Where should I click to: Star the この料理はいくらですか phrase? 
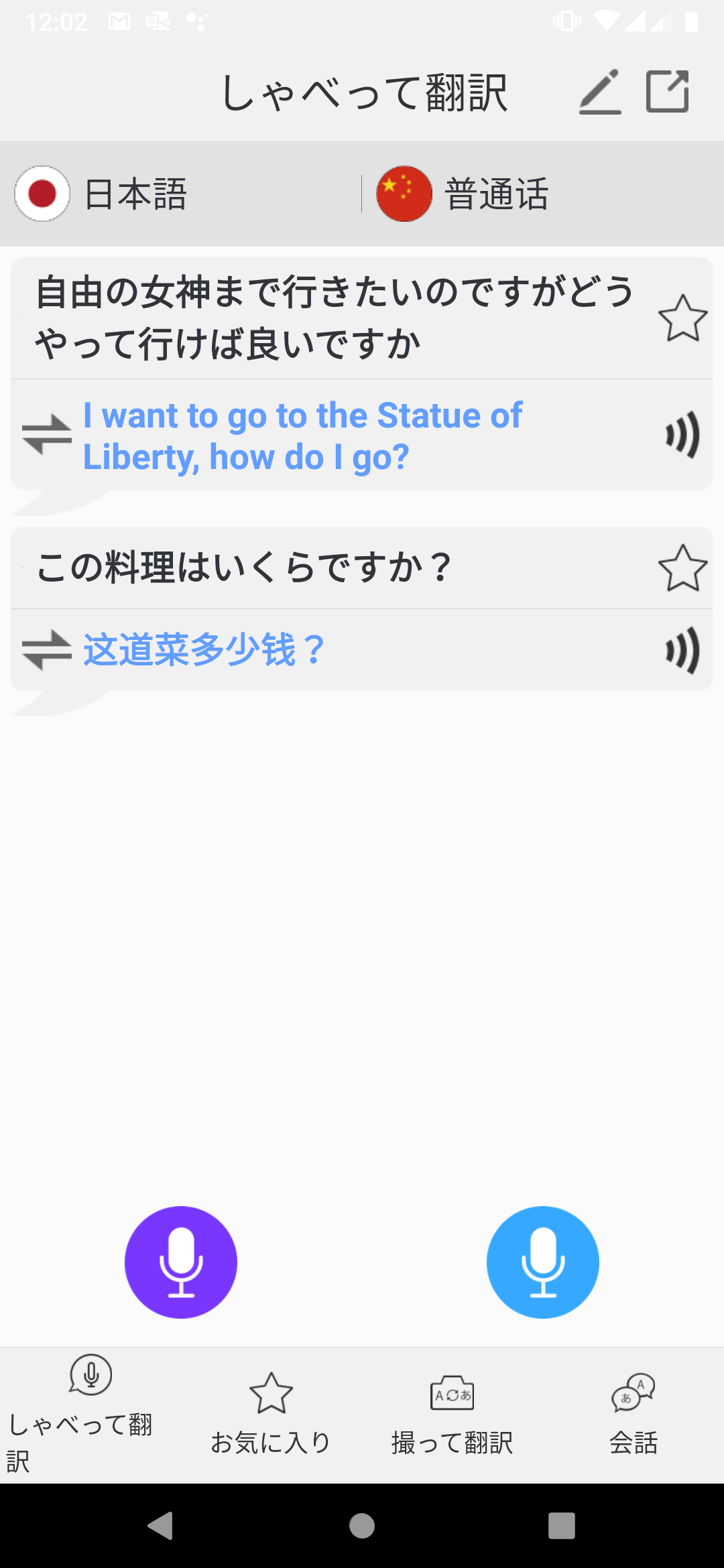[682, 568]
